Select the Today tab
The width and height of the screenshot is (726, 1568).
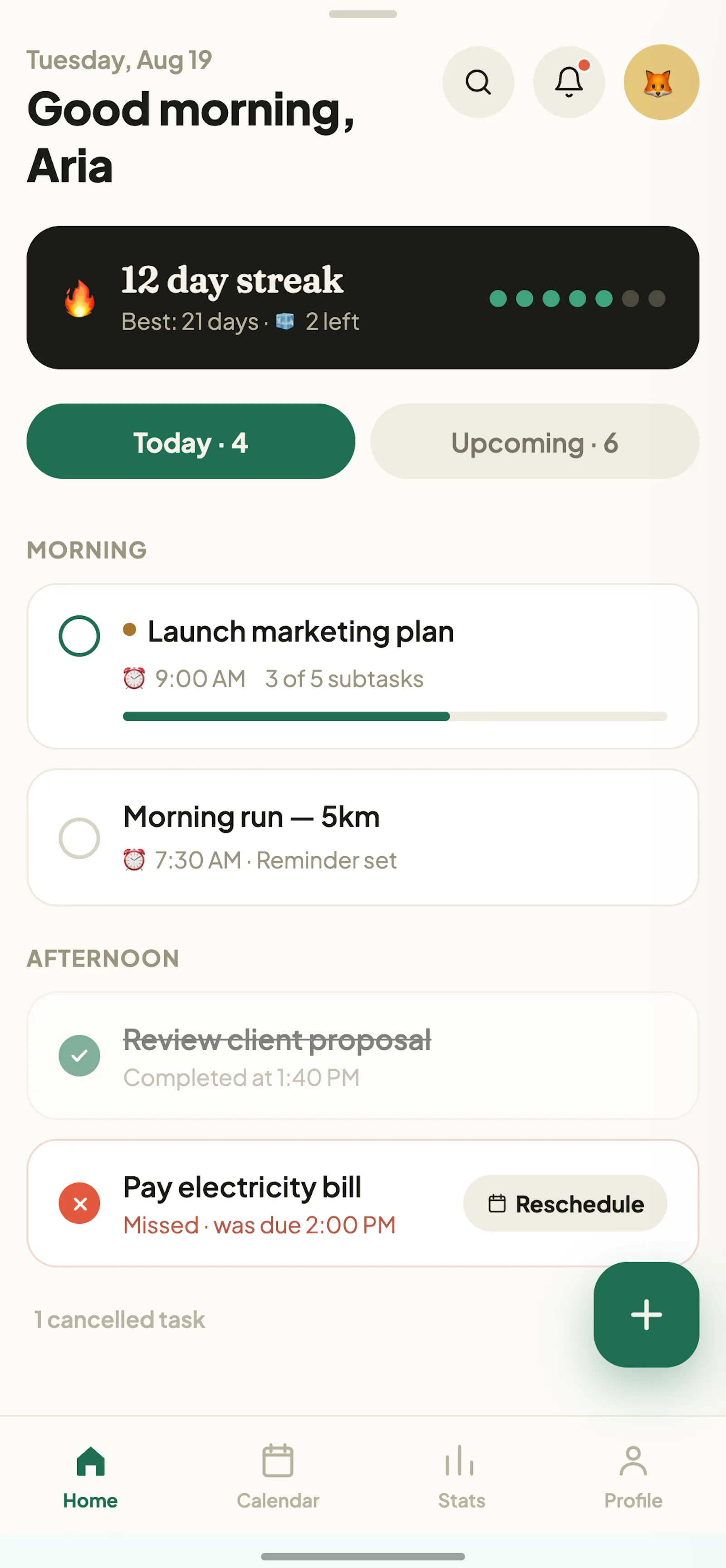pos(191,441)
